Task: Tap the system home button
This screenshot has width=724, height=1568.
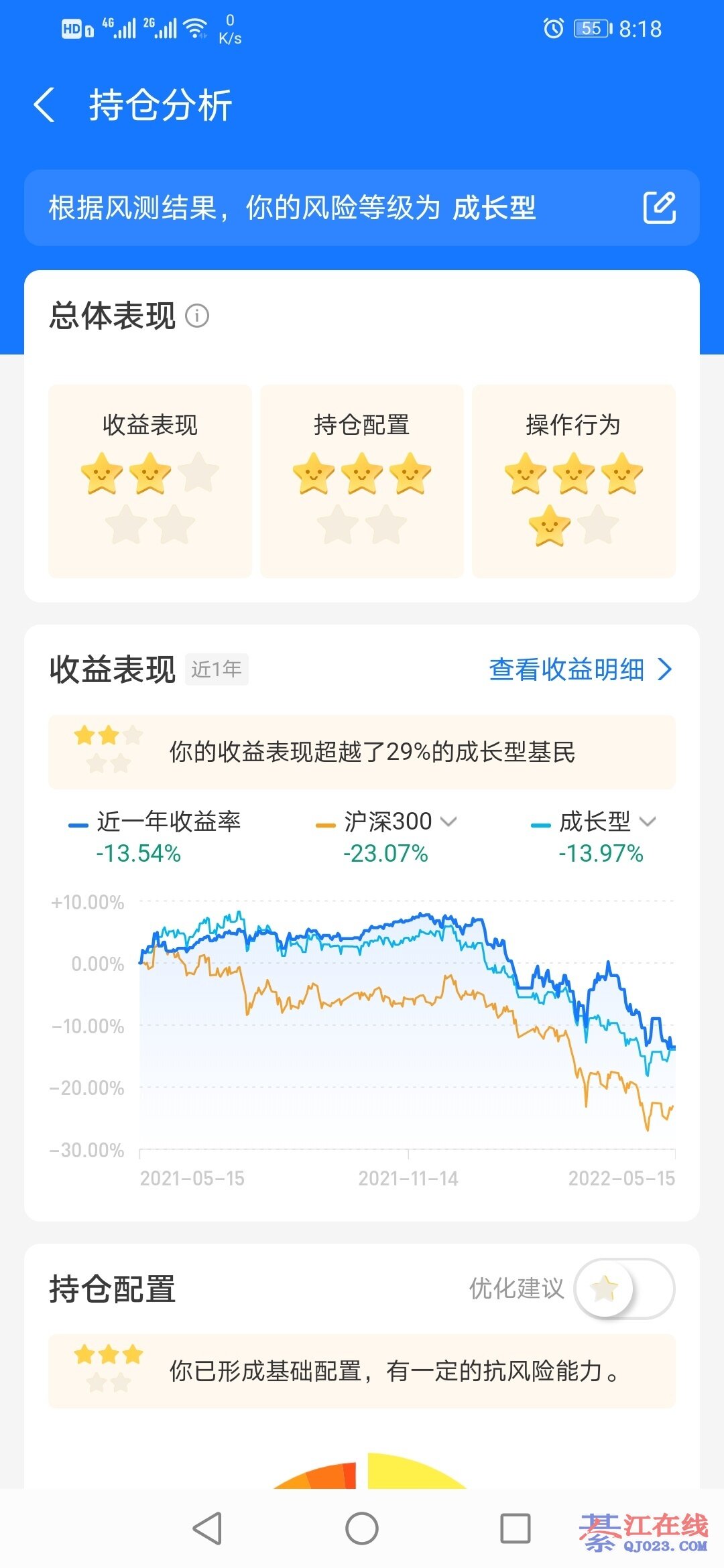Action: point(362,1528)
